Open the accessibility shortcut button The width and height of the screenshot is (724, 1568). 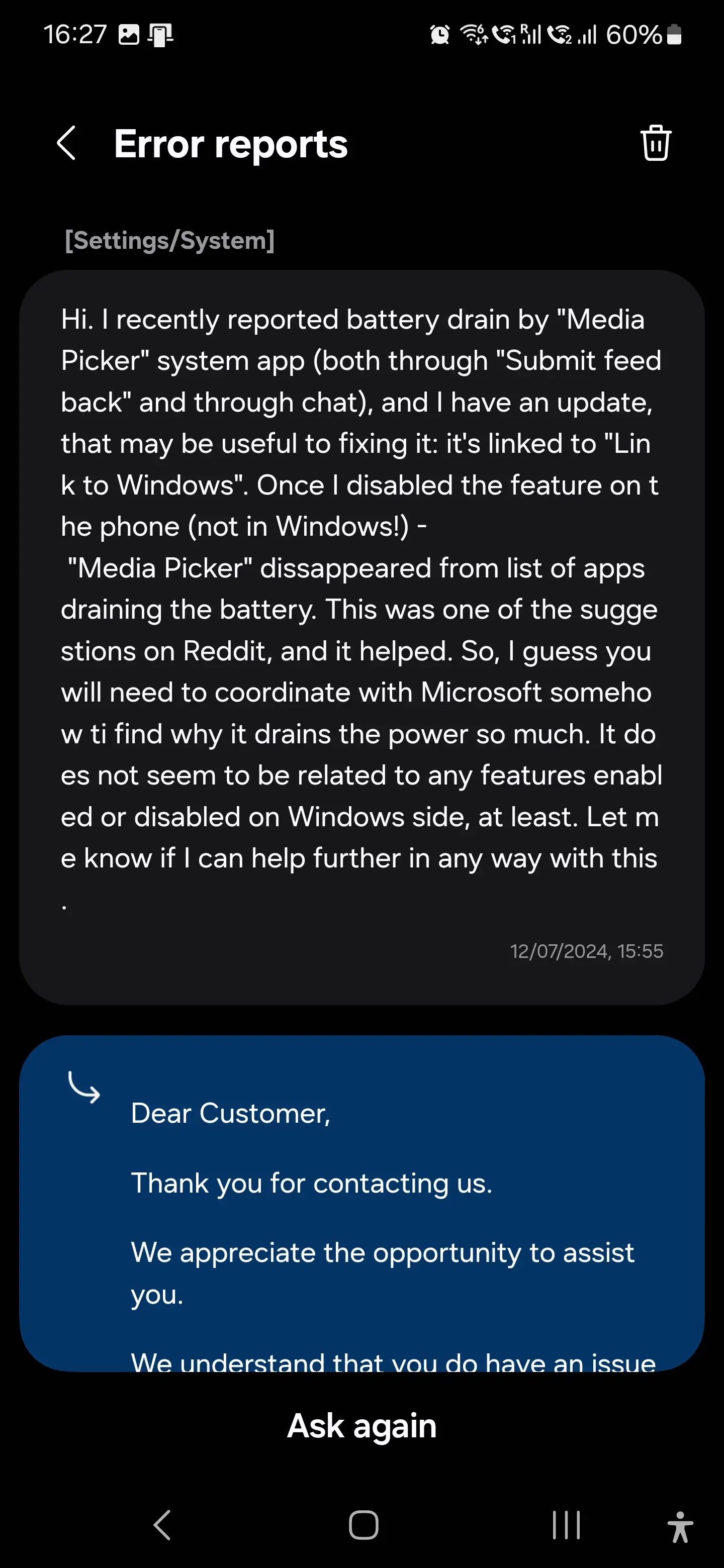[680, 1527]
